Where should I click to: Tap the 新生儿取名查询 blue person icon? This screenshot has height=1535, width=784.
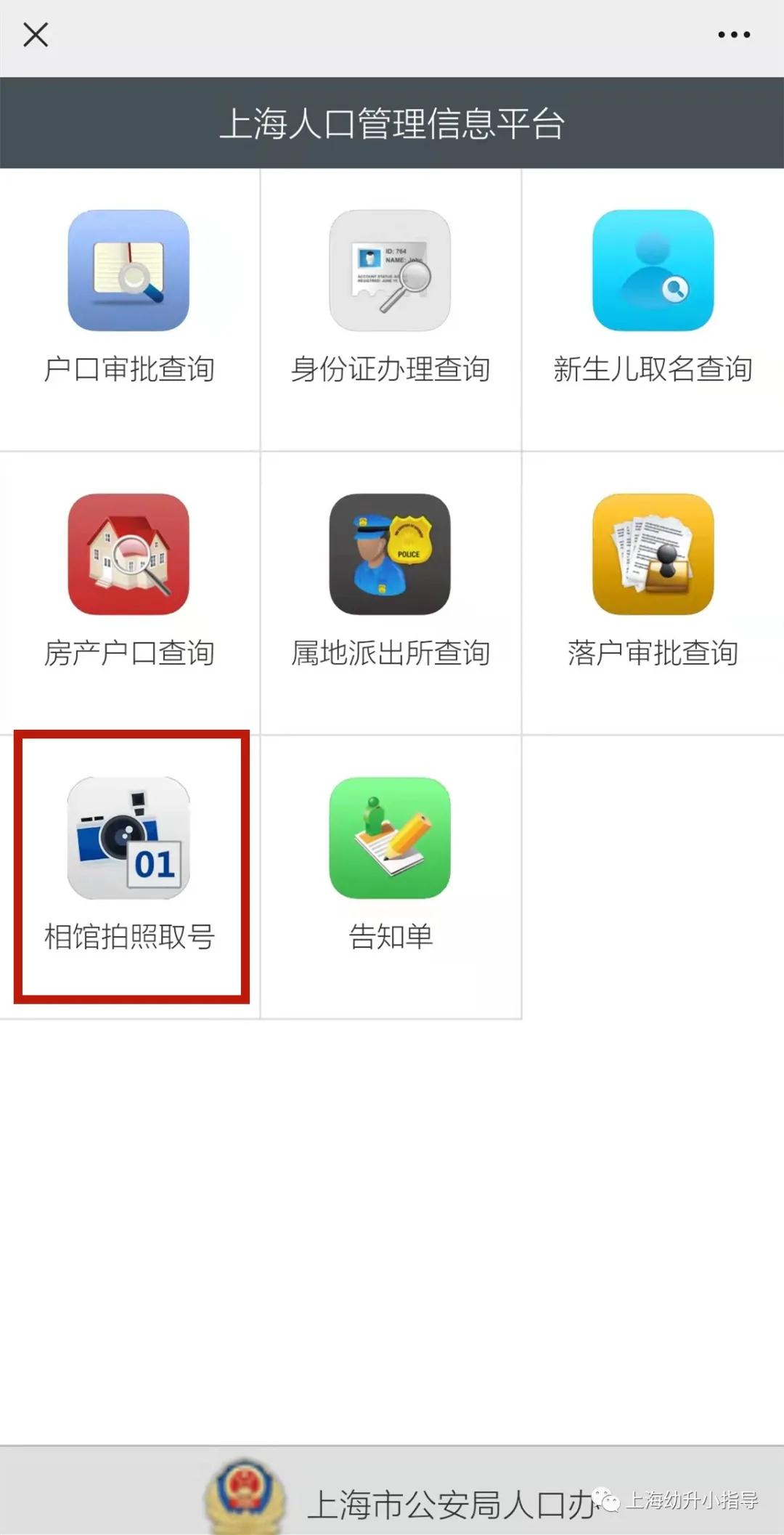(651, 271)
